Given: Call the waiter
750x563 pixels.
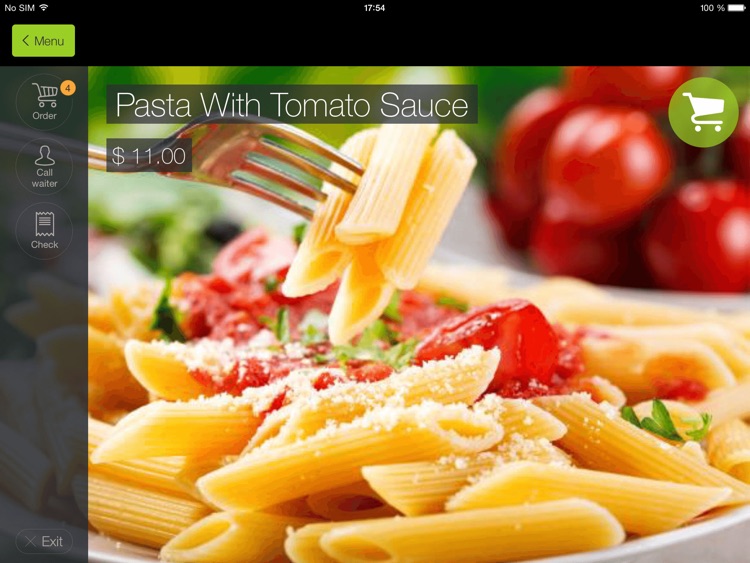Looking at the screenshot, I should (x=44, y=165).
